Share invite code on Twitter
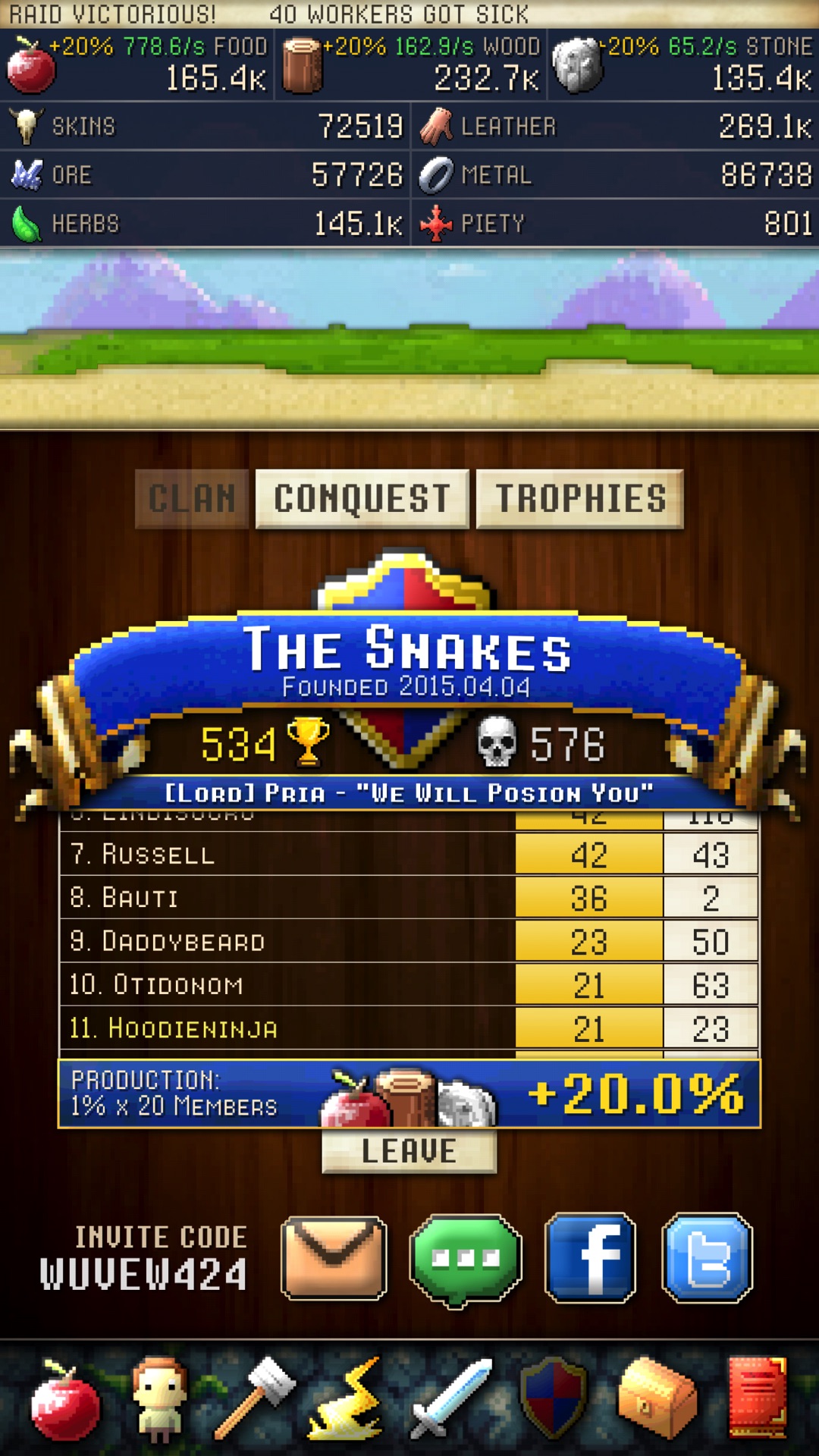Image resolution: width=819 pixels, height=1456 pixels. coord(707,1258)
